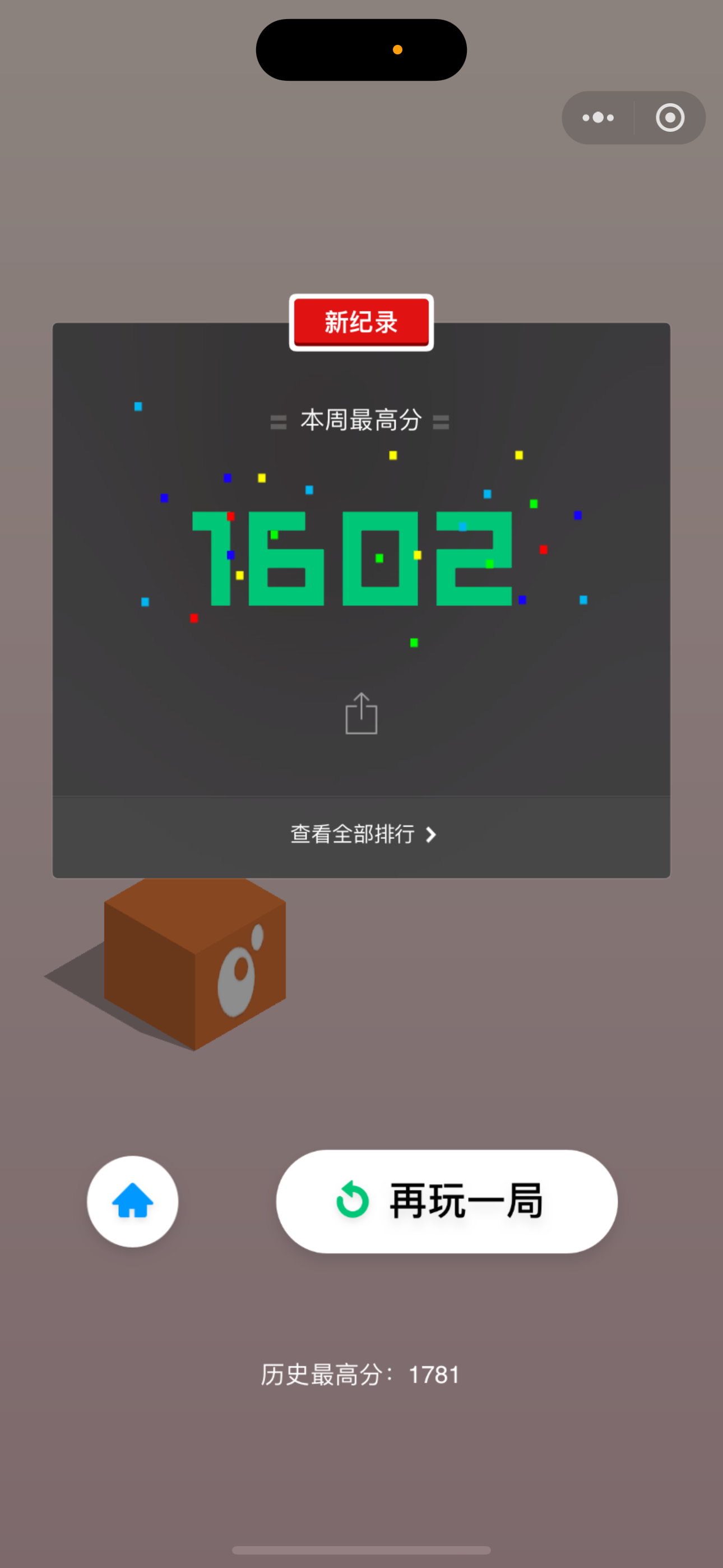Open 查看全部排行 leaderboard
The image size is (723, 1568).
(x=361, y=834)
